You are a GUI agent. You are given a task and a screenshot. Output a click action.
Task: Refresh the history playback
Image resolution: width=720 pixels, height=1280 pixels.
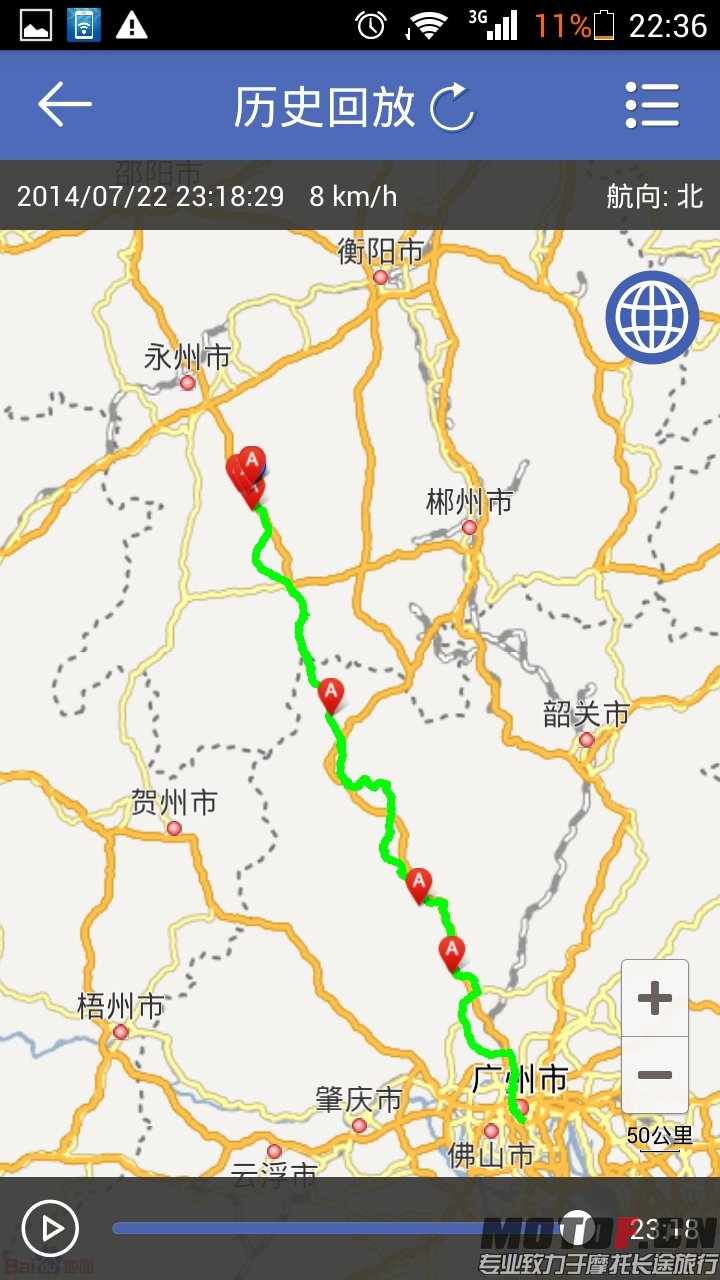452,107
